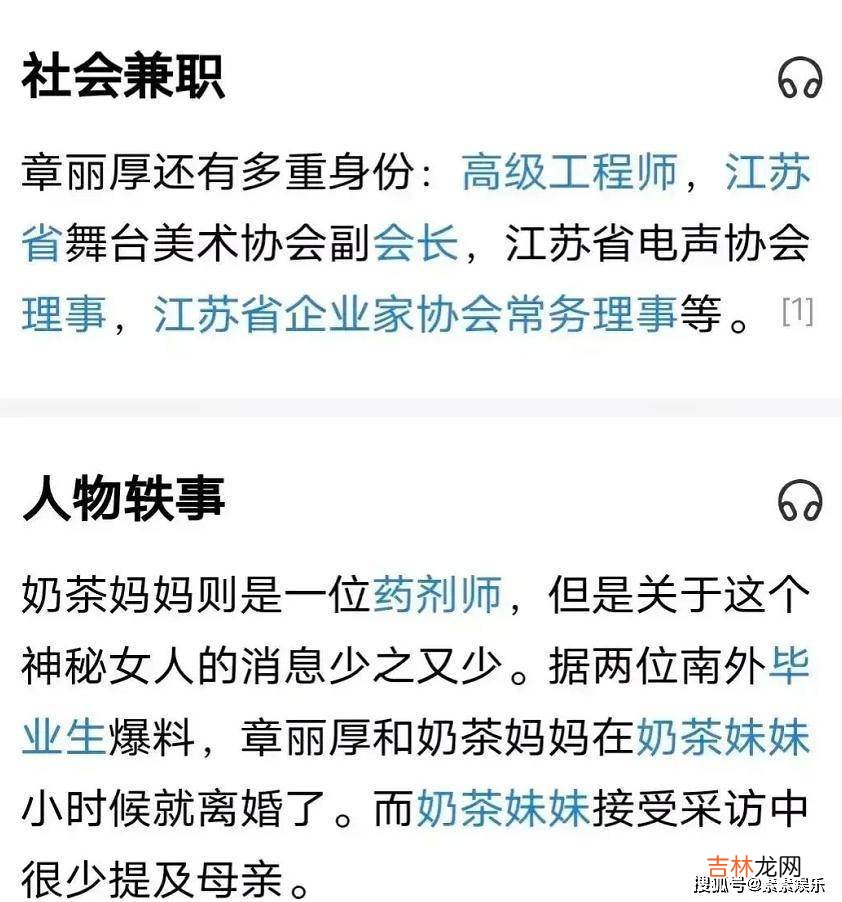Open the 高级工程师 link
The height and width of the screenshot is (902, 842).
[x=569, y=173]
